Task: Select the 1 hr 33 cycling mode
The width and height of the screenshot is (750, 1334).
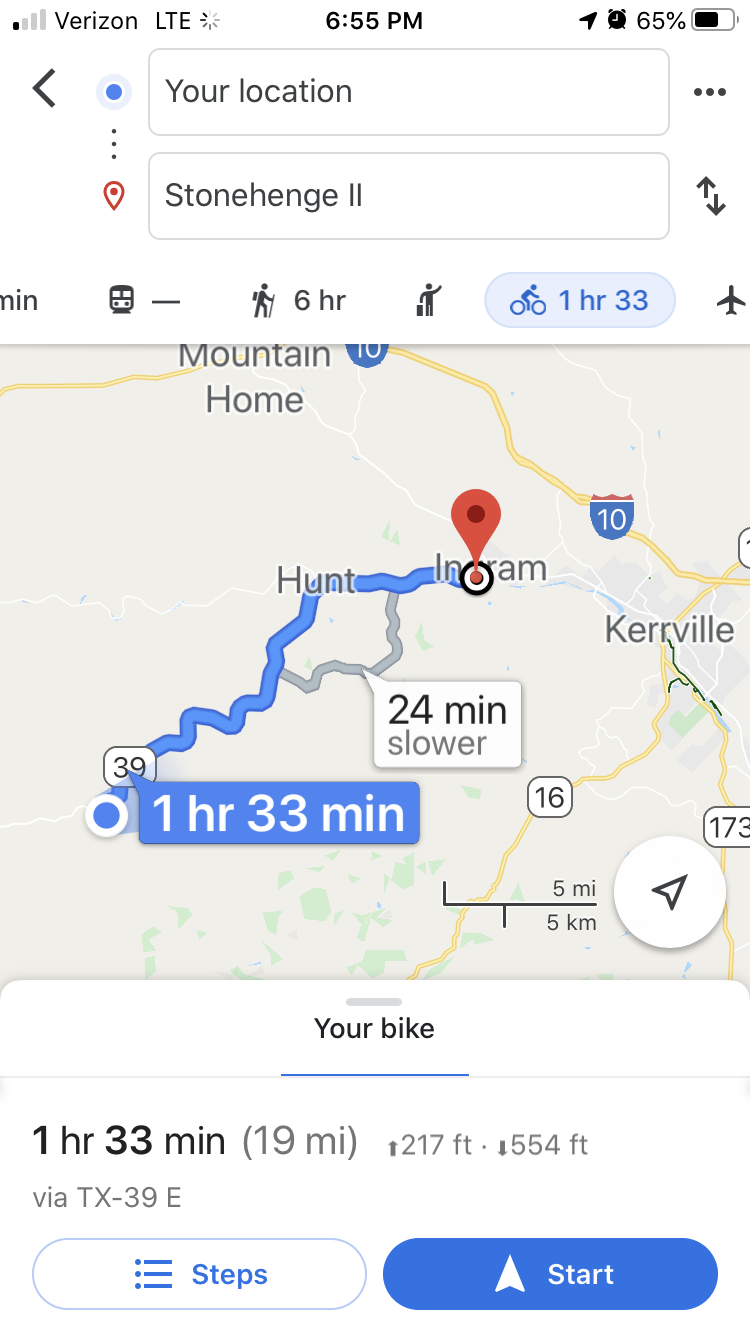Action: (x=580, y=300)
